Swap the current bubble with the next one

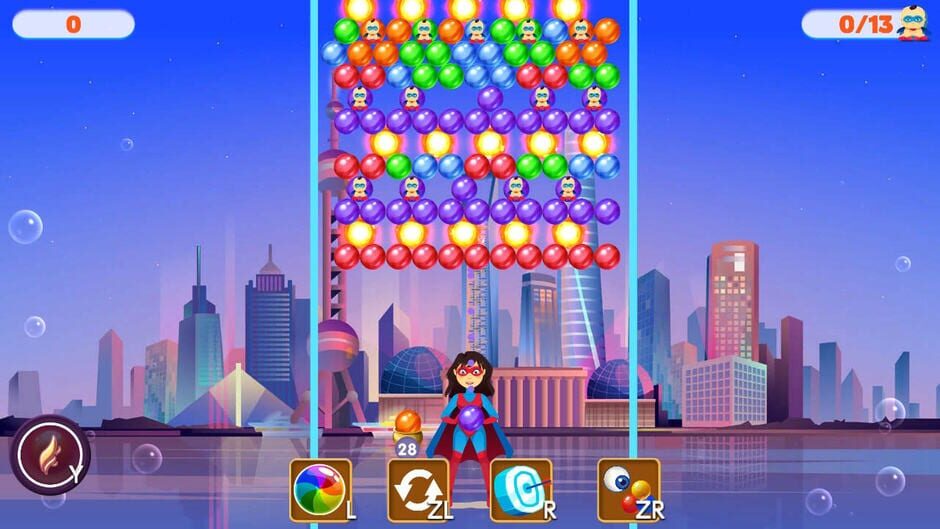coord(417,489)
